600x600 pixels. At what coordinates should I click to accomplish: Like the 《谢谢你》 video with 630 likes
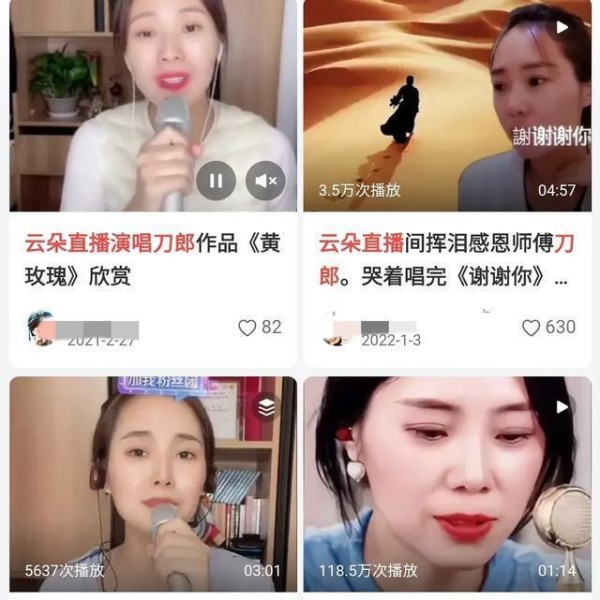click(x=531, y=327)
